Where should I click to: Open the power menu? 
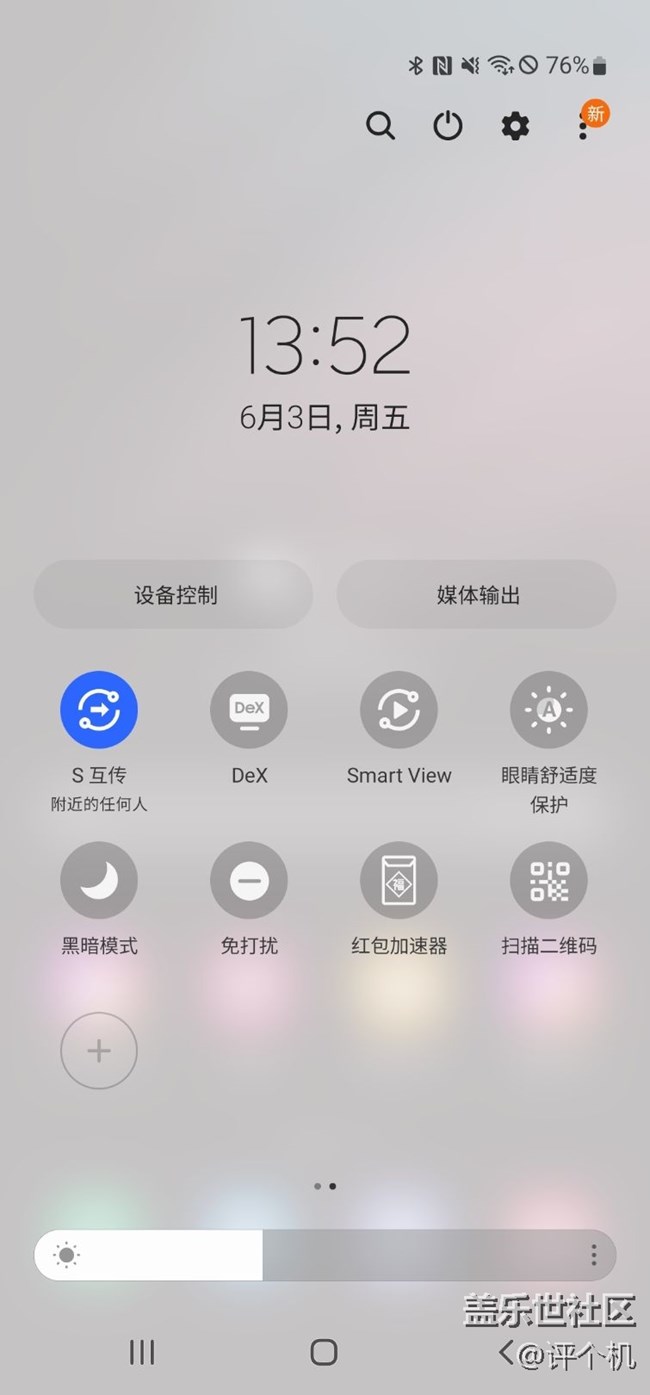pyautogui.click(x=447, y=126)
